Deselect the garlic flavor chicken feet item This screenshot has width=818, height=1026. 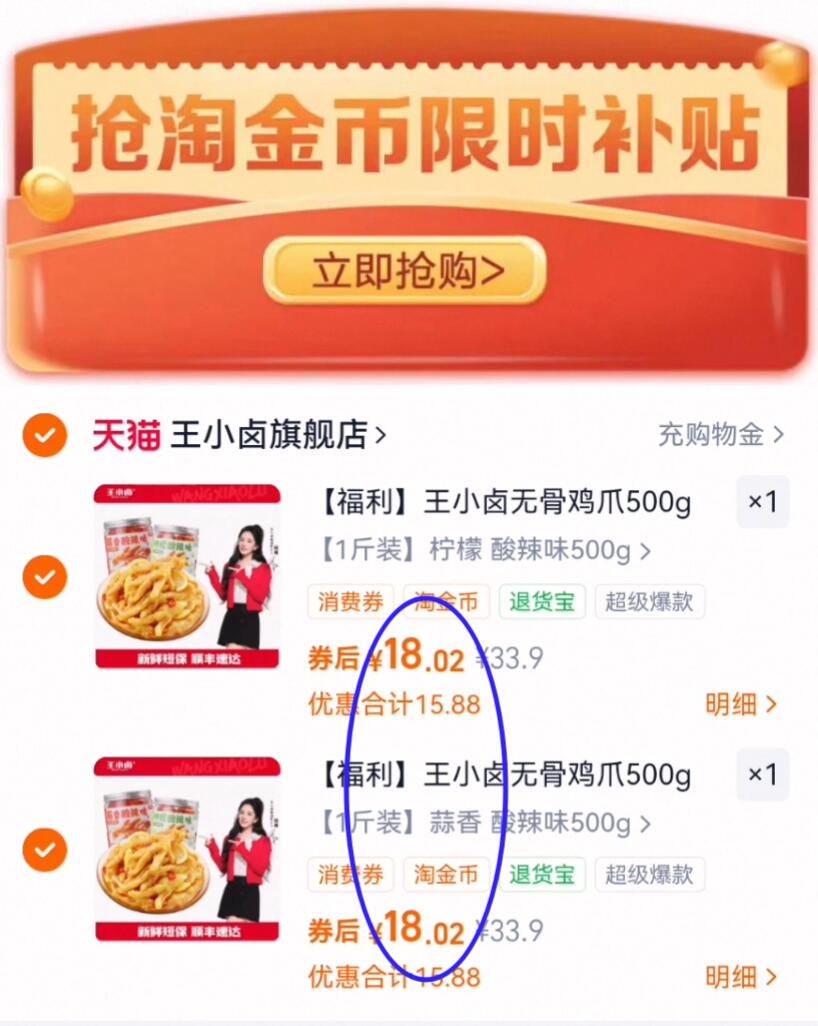(x=44, y=850)
